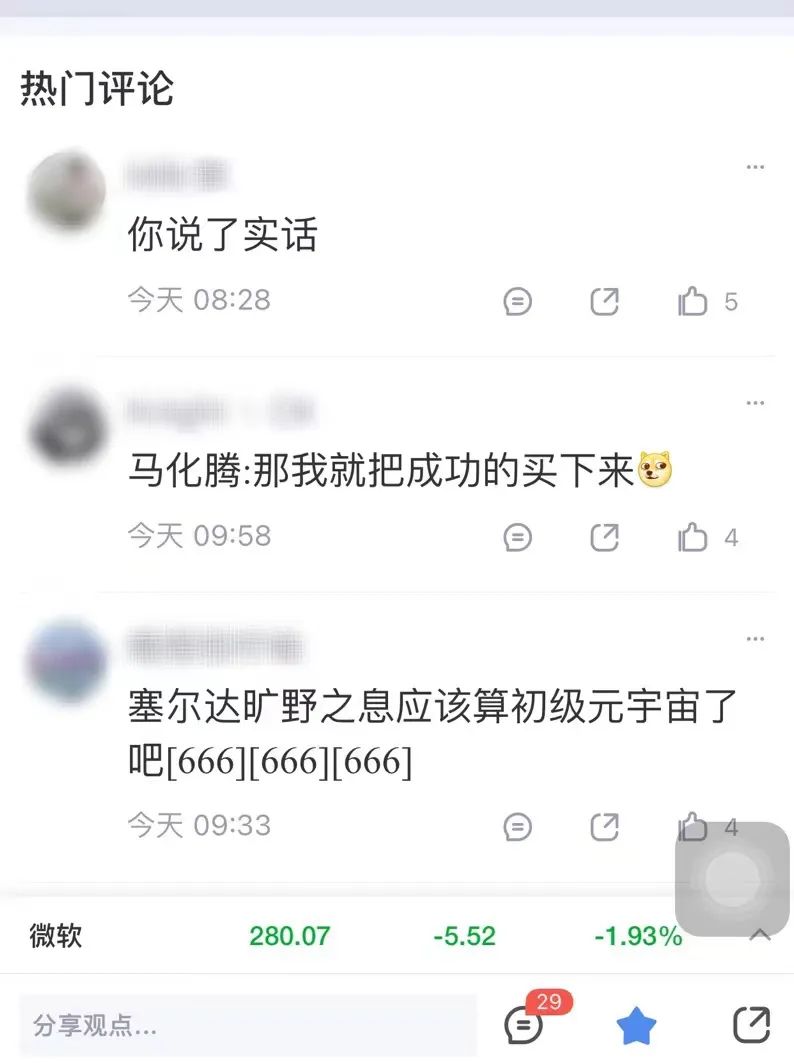The height and width of the screenshot is (1064, 794).
Task: Tap the 分享观点 input field
Action: 247,1025
